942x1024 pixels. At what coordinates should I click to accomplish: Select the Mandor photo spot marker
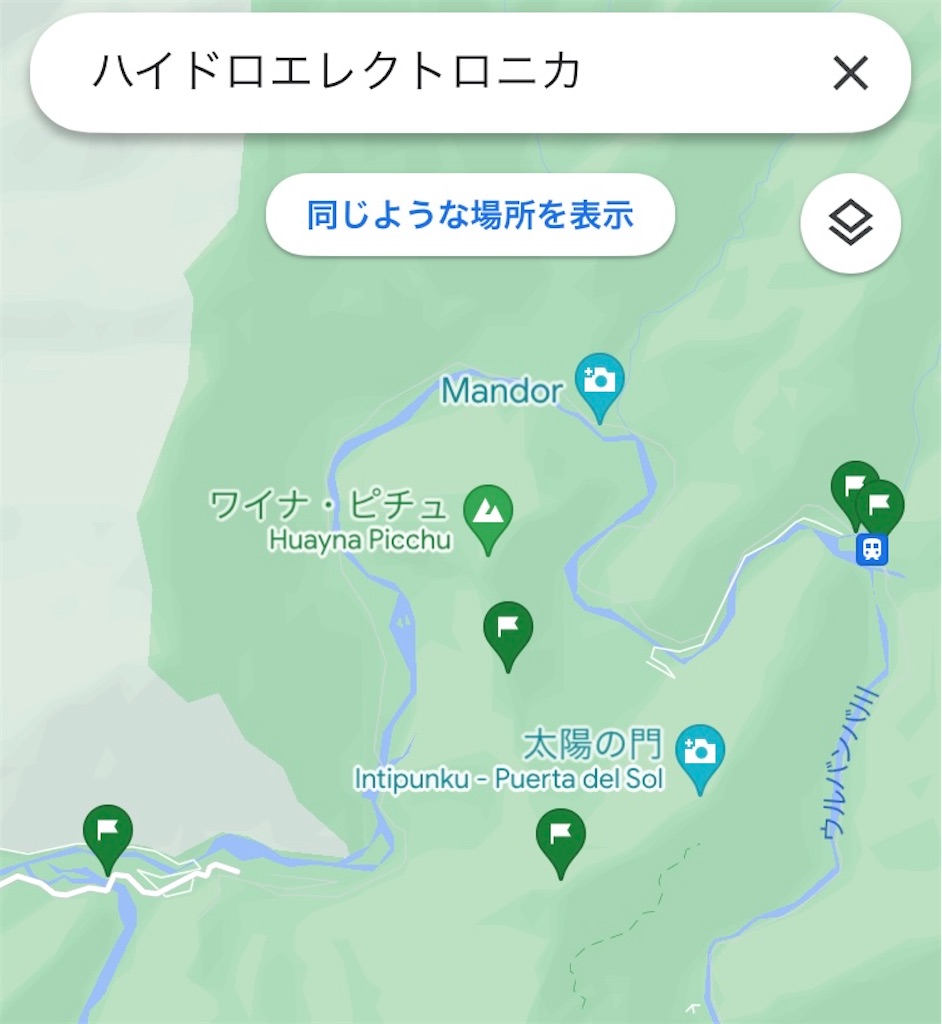click(x=601, y=383)
